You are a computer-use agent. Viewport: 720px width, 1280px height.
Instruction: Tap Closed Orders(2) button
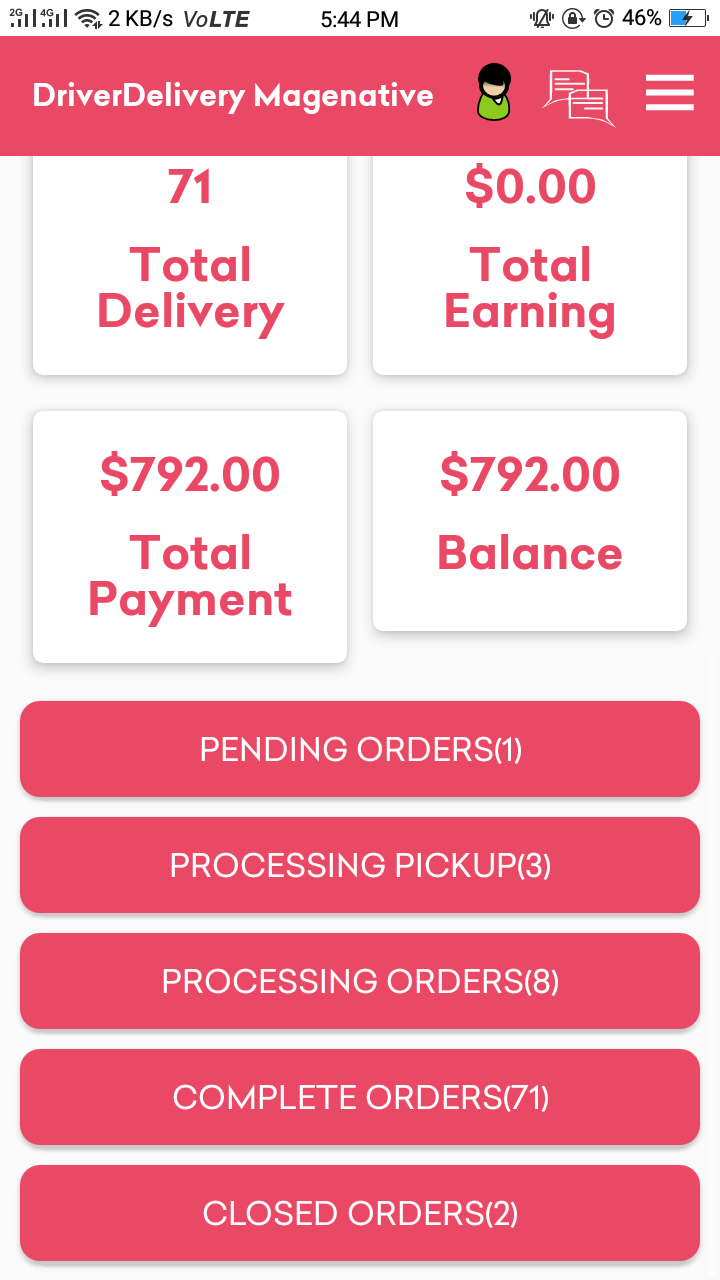click(360, 1213)
